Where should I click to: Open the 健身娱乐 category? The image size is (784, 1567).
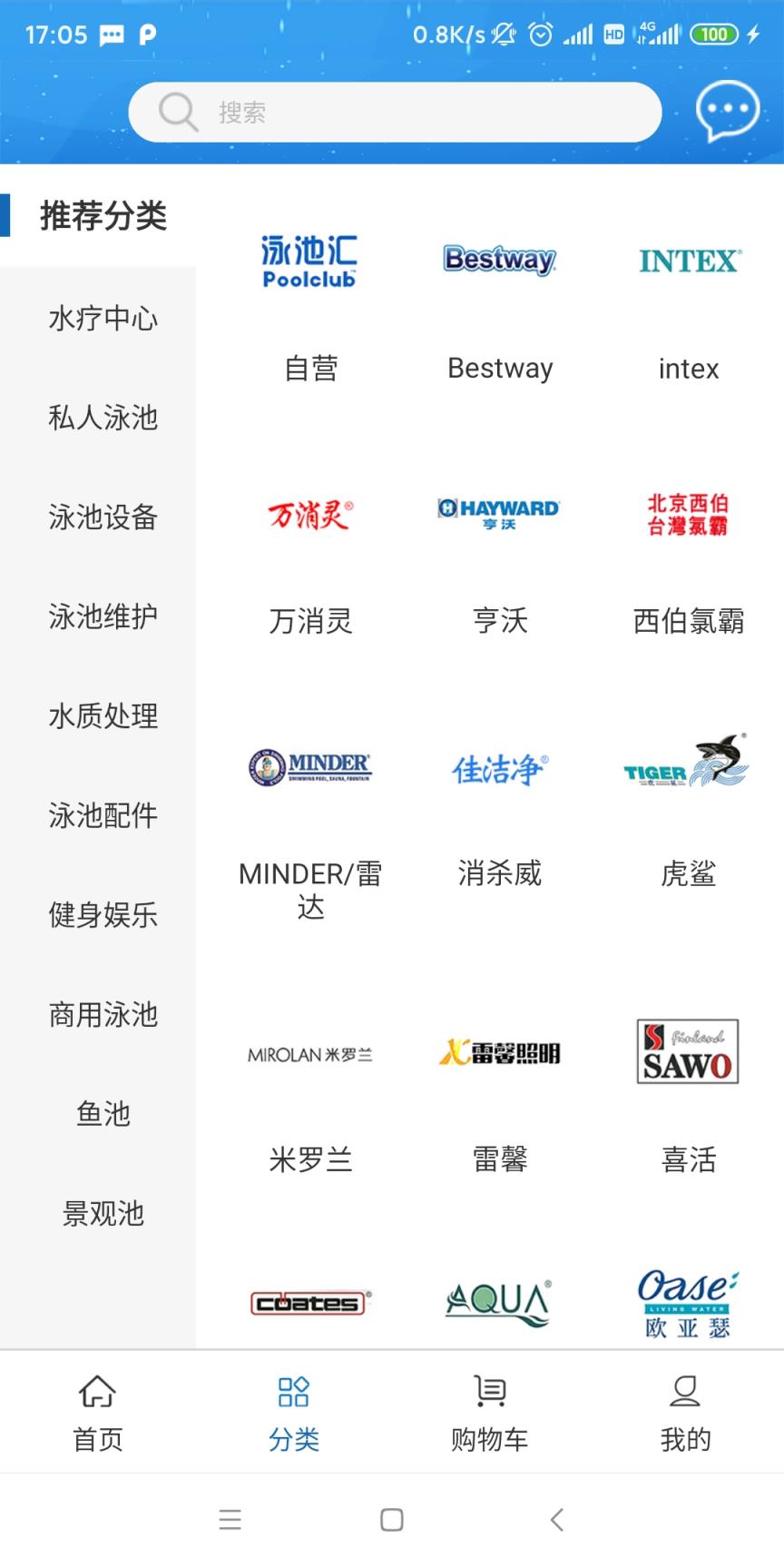103,915
